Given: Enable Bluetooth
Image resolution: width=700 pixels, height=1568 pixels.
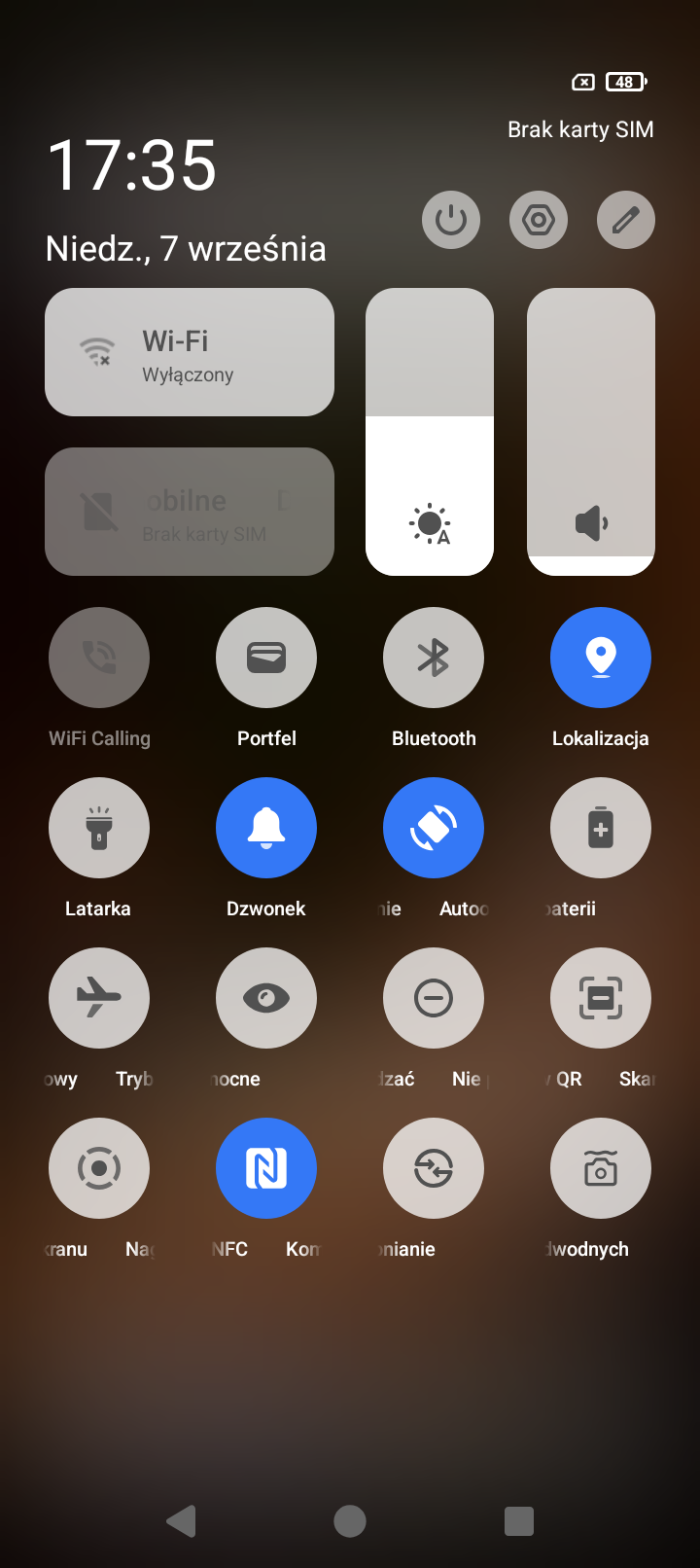Looking at the screenshot, I should coord(434,658).
